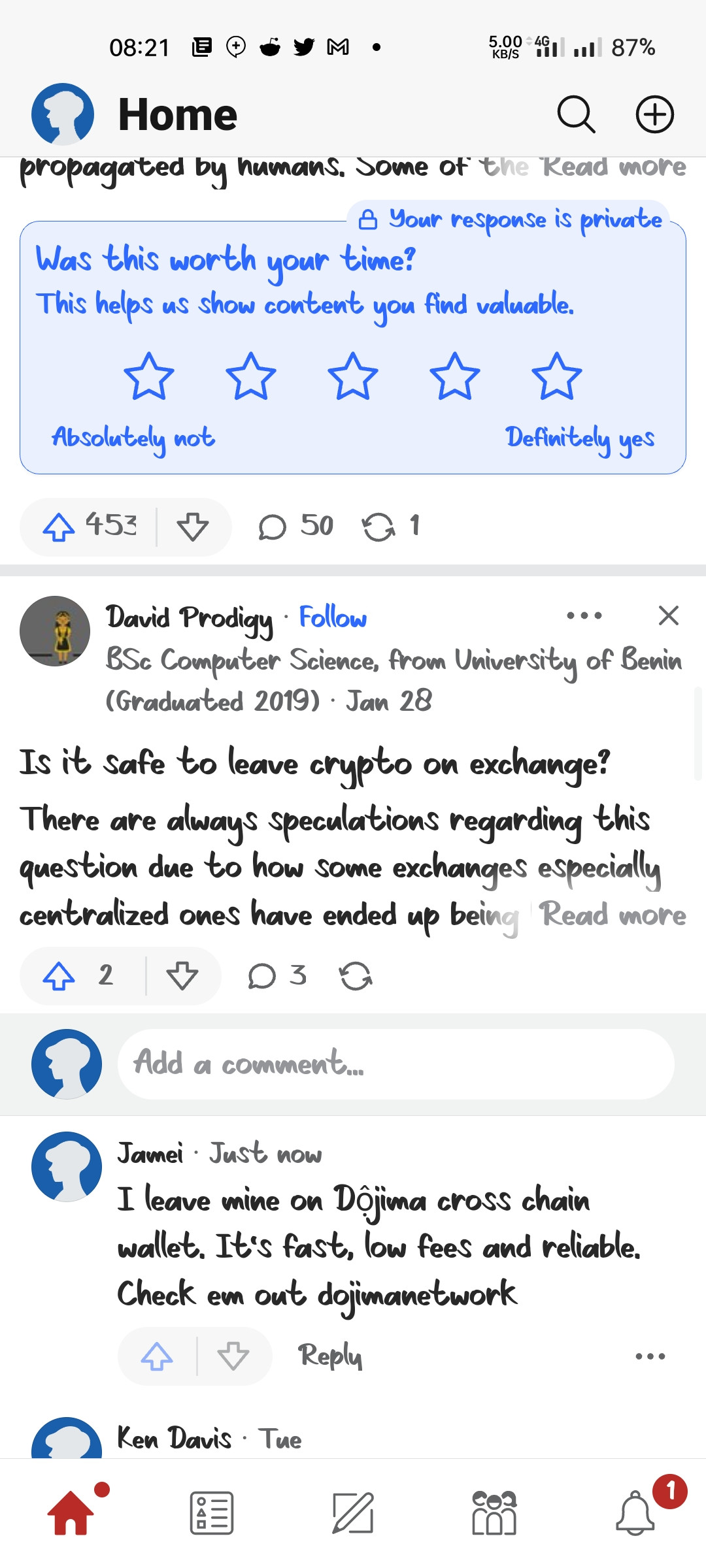The height and width of the screenshot is (1568, 706).
Task: Open the write answer tab
Action: [x=353, y=1512]
